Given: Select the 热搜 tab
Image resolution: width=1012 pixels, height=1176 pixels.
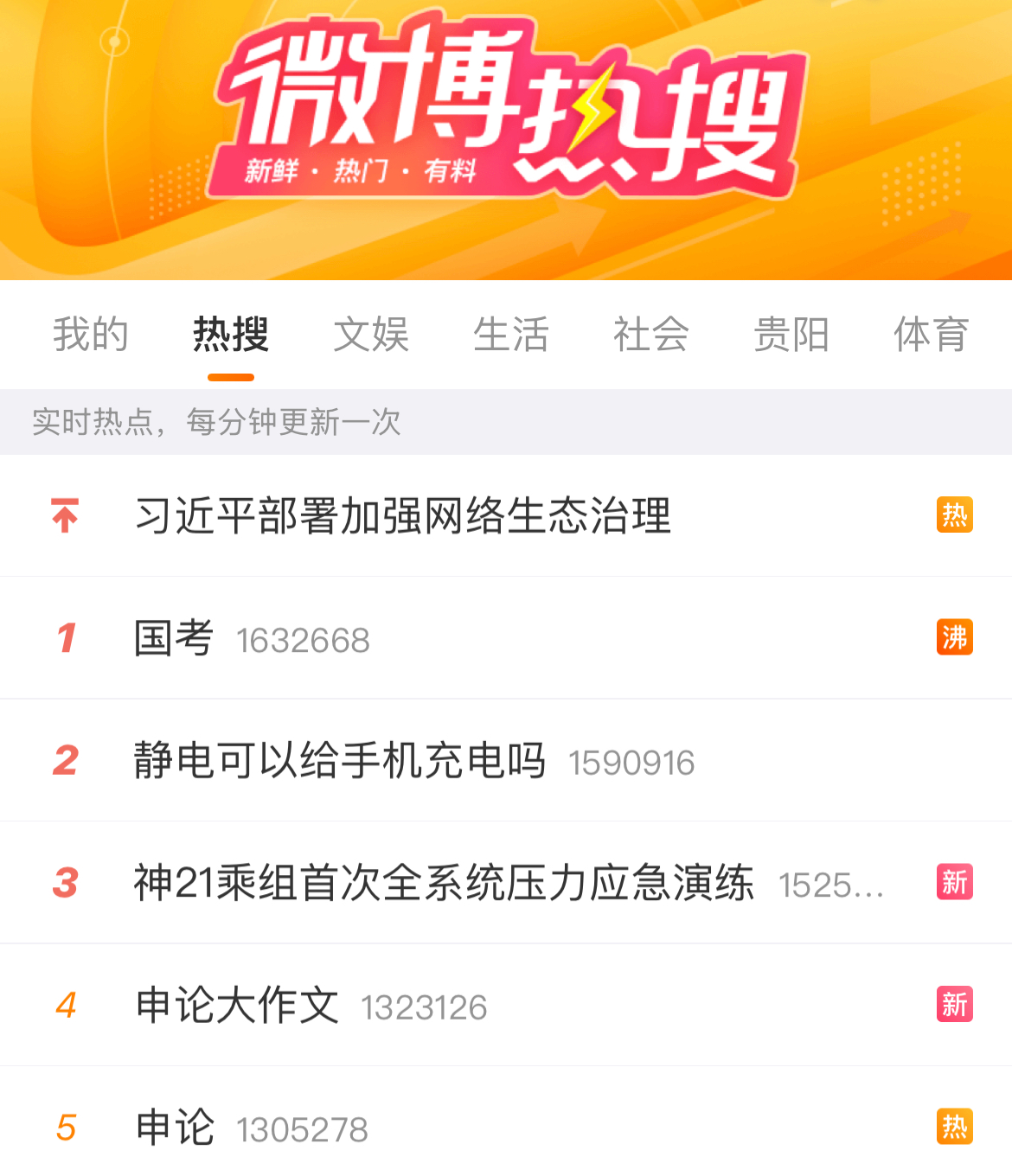Looking at the screenshot, I should [x=231, y=335].
